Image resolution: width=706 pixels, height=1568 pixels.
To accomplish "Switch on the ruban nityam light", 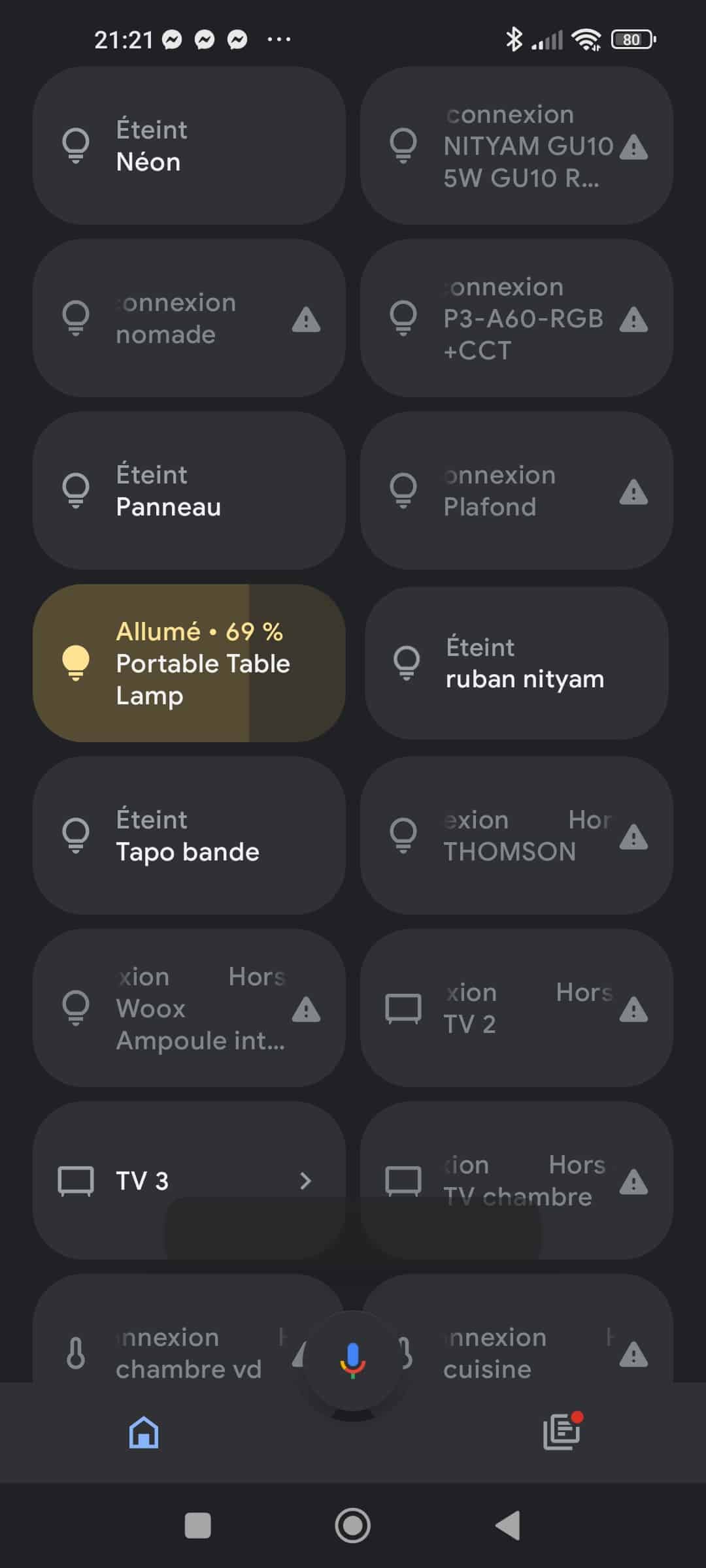I will [516, 662].
